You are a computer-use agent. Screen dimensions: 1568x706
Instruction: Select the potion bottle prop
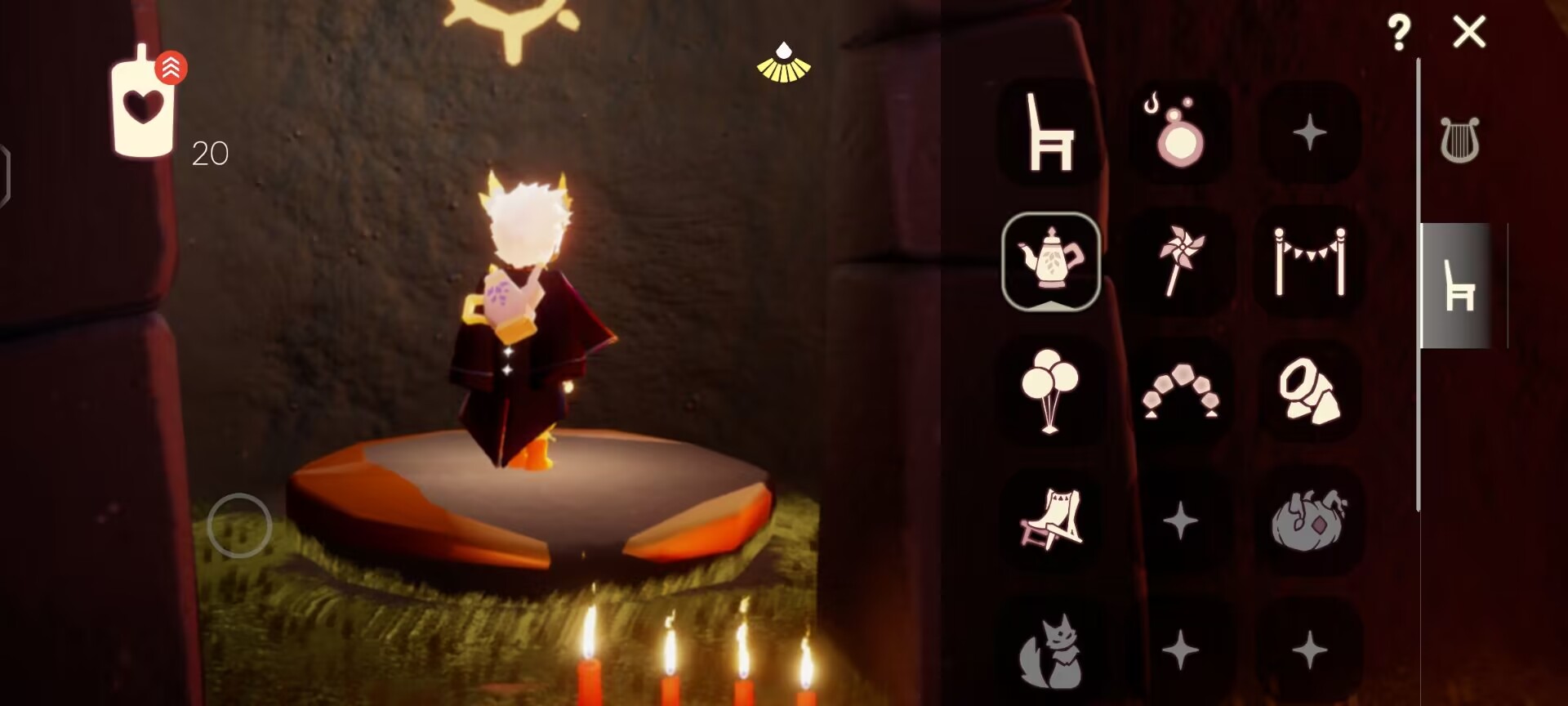1179,132
